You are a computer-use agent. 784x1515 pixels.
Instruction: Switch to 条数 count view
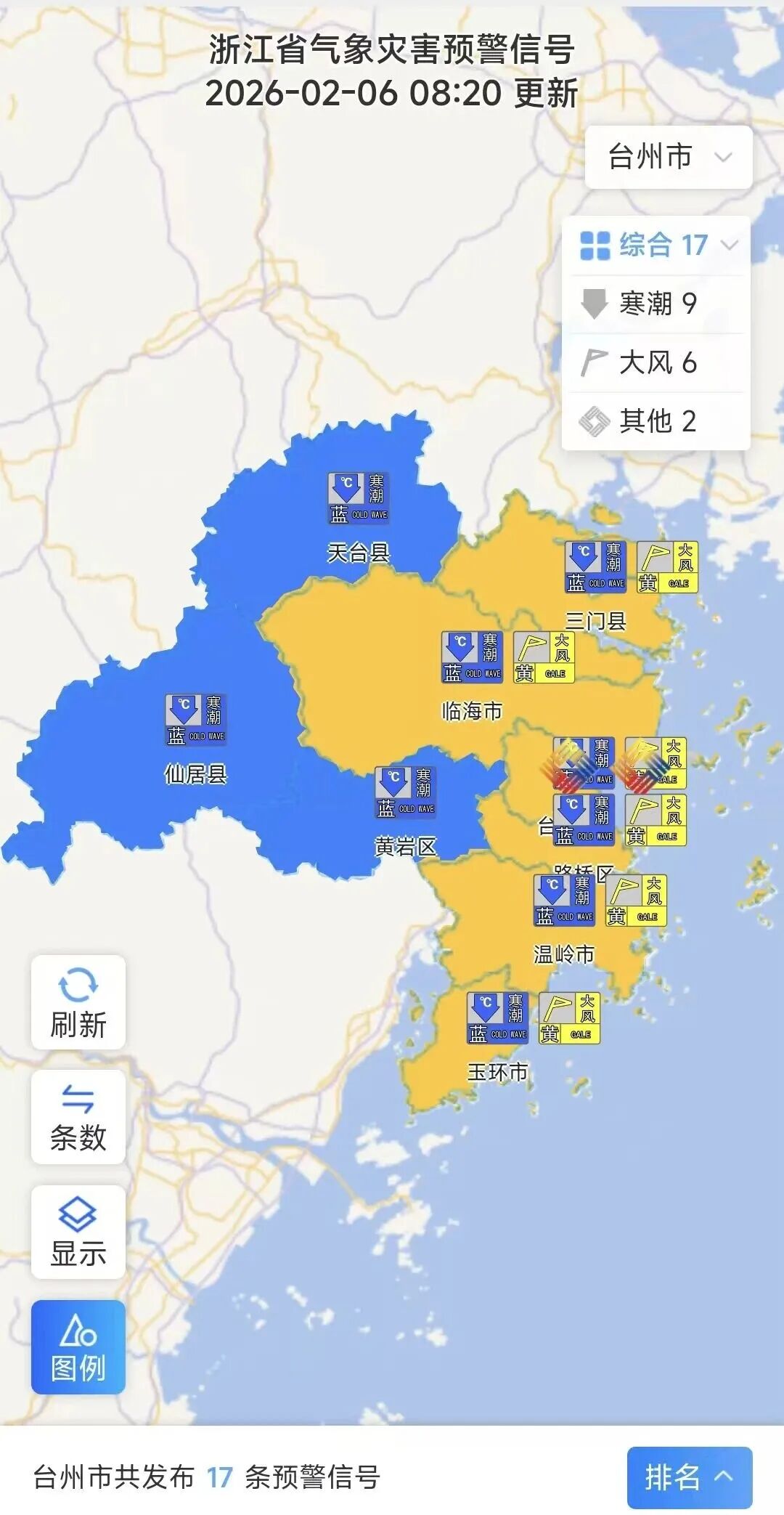(78, 1116)
